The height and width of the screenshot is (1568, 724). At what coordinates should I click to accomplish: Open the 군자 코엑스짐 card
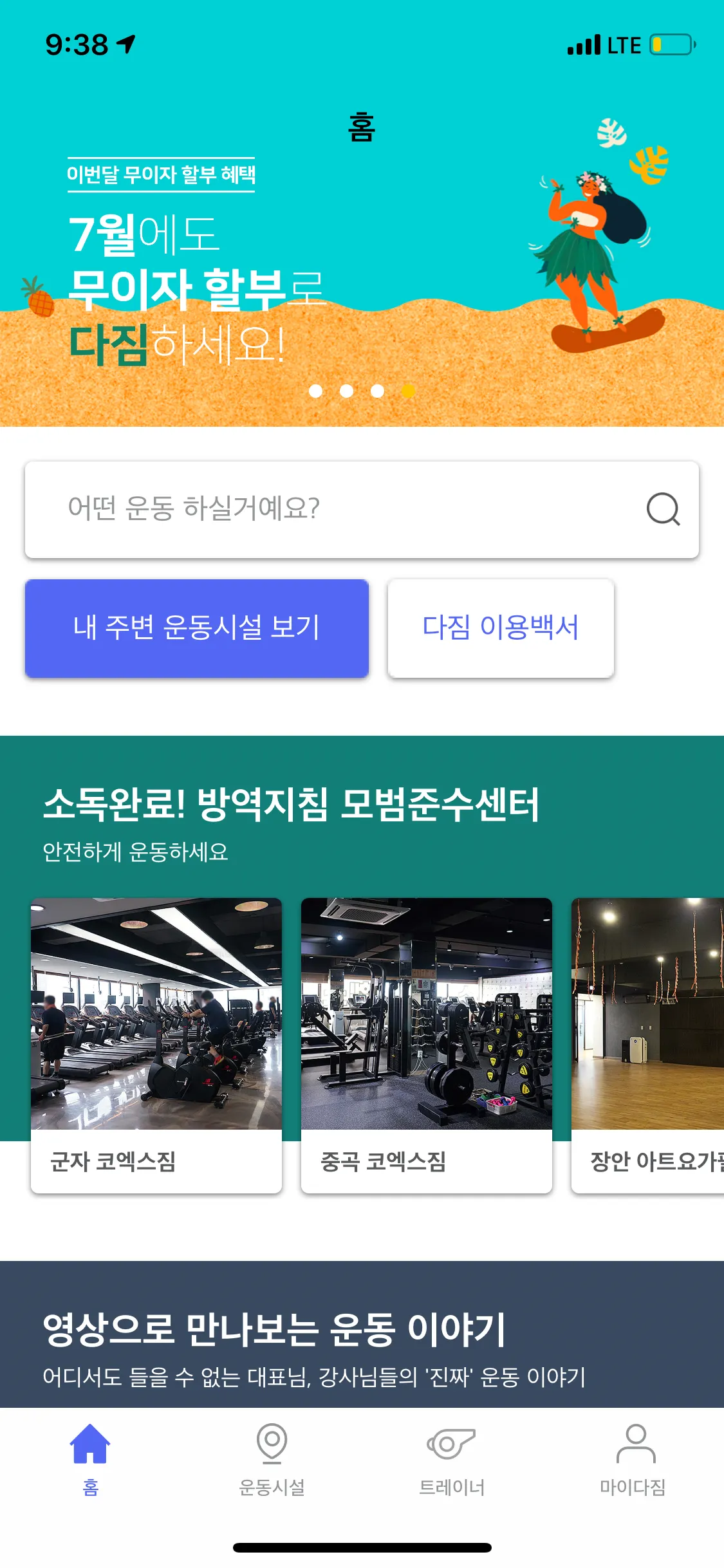tap(156, 1044)
